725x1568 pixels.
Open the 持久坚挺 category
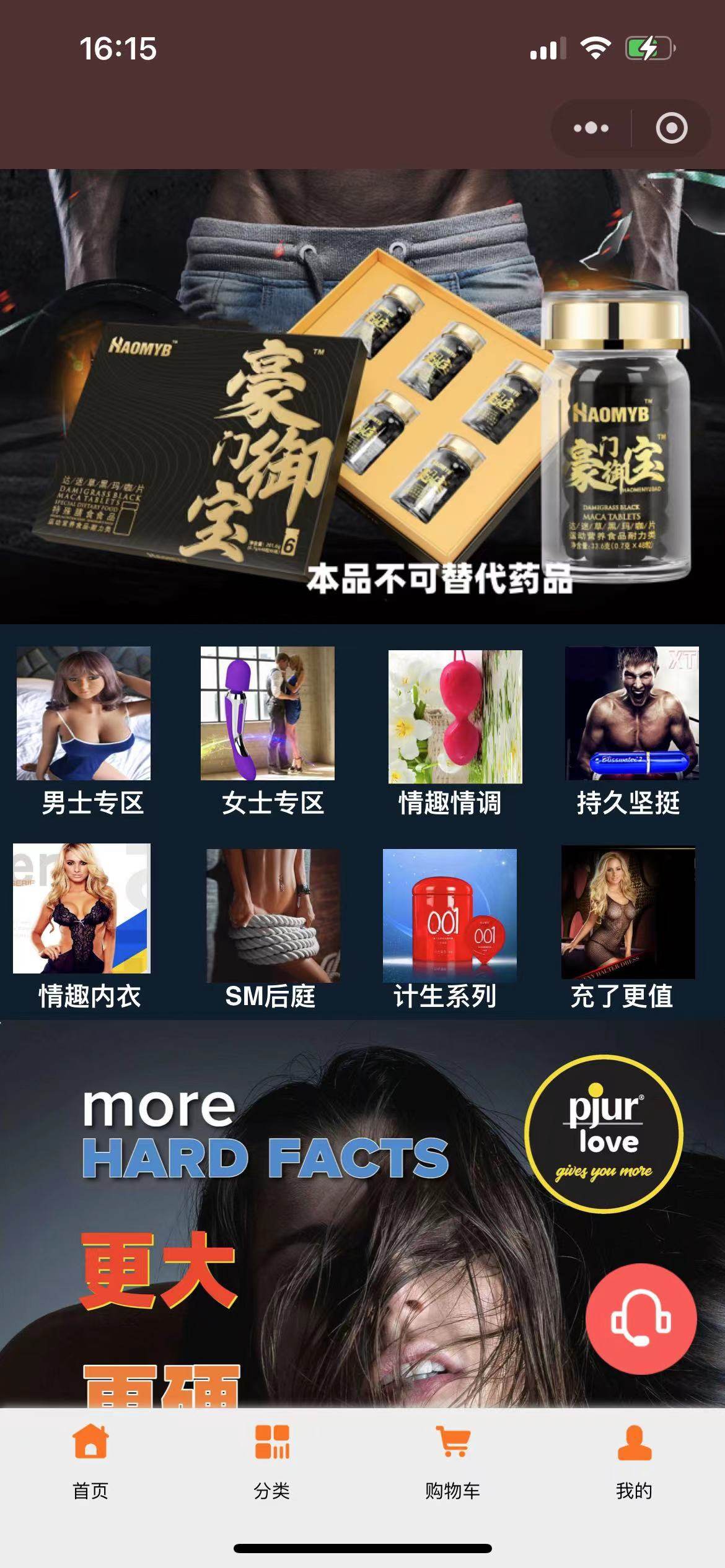click(631, 730)
